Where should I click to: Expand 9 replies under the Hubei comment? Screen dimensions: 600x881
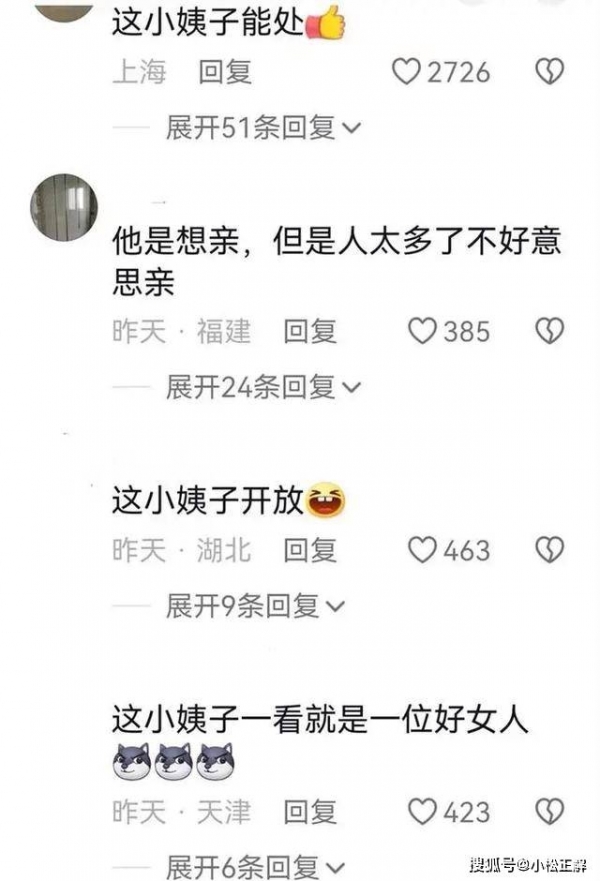(254, 605)
